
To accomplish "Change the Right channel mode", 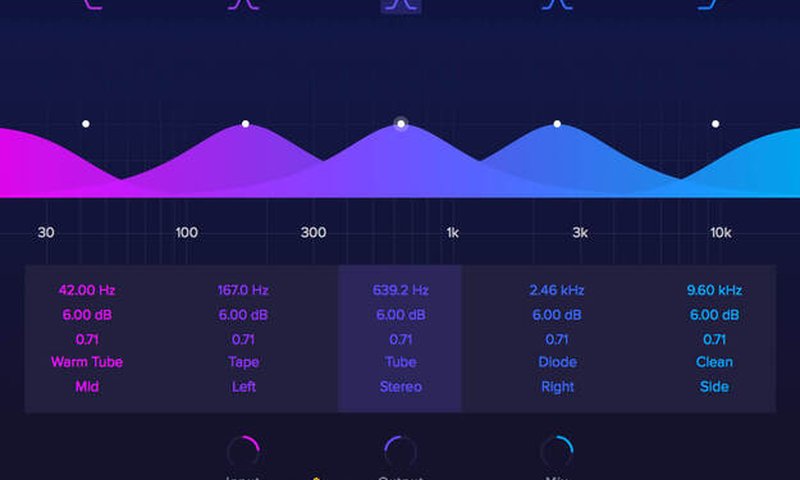I will pos(557,386).
